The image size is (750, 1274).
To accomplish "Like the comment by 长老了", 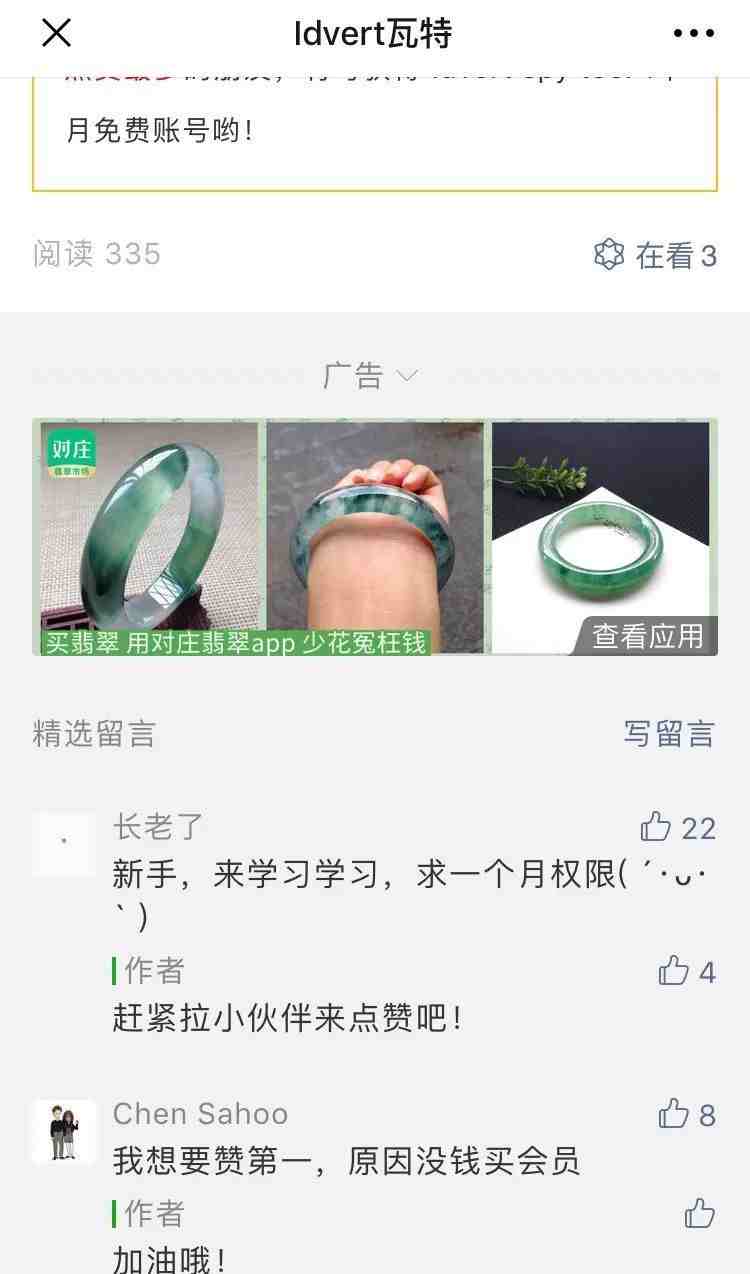I will click(x=656, y=827).
